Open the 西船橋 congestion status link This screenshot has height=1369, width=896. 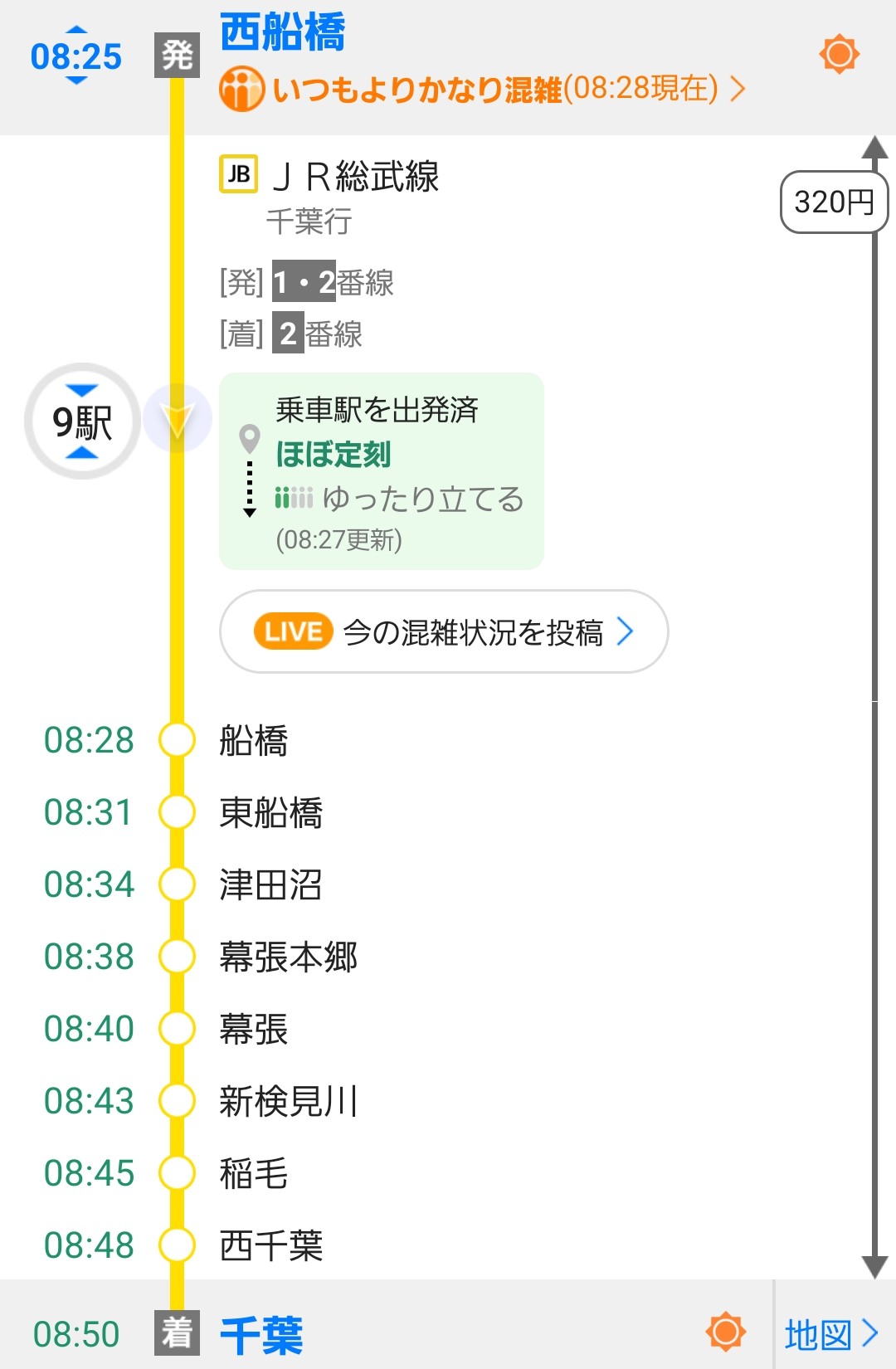point(483,89)
